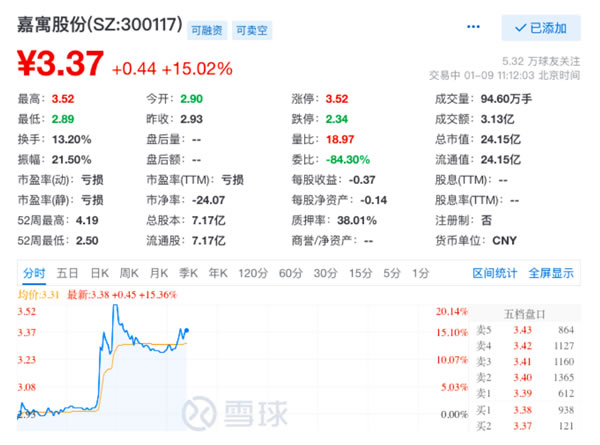Show the 日K candlestick chart
The image size is (600, 445).
99,273
